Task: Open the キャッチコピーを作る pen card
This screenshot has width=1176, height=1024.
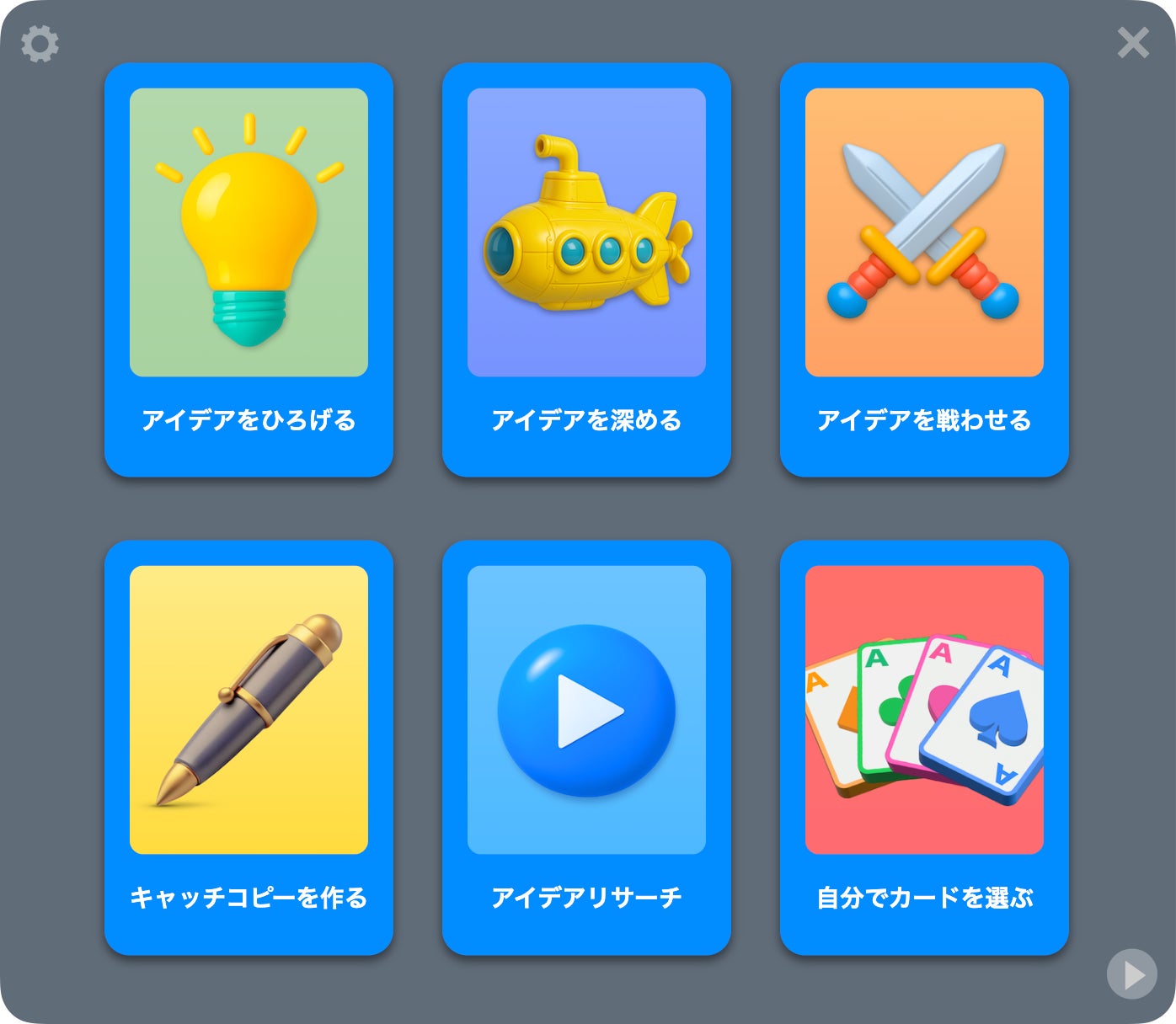Action: pos(249,747)
